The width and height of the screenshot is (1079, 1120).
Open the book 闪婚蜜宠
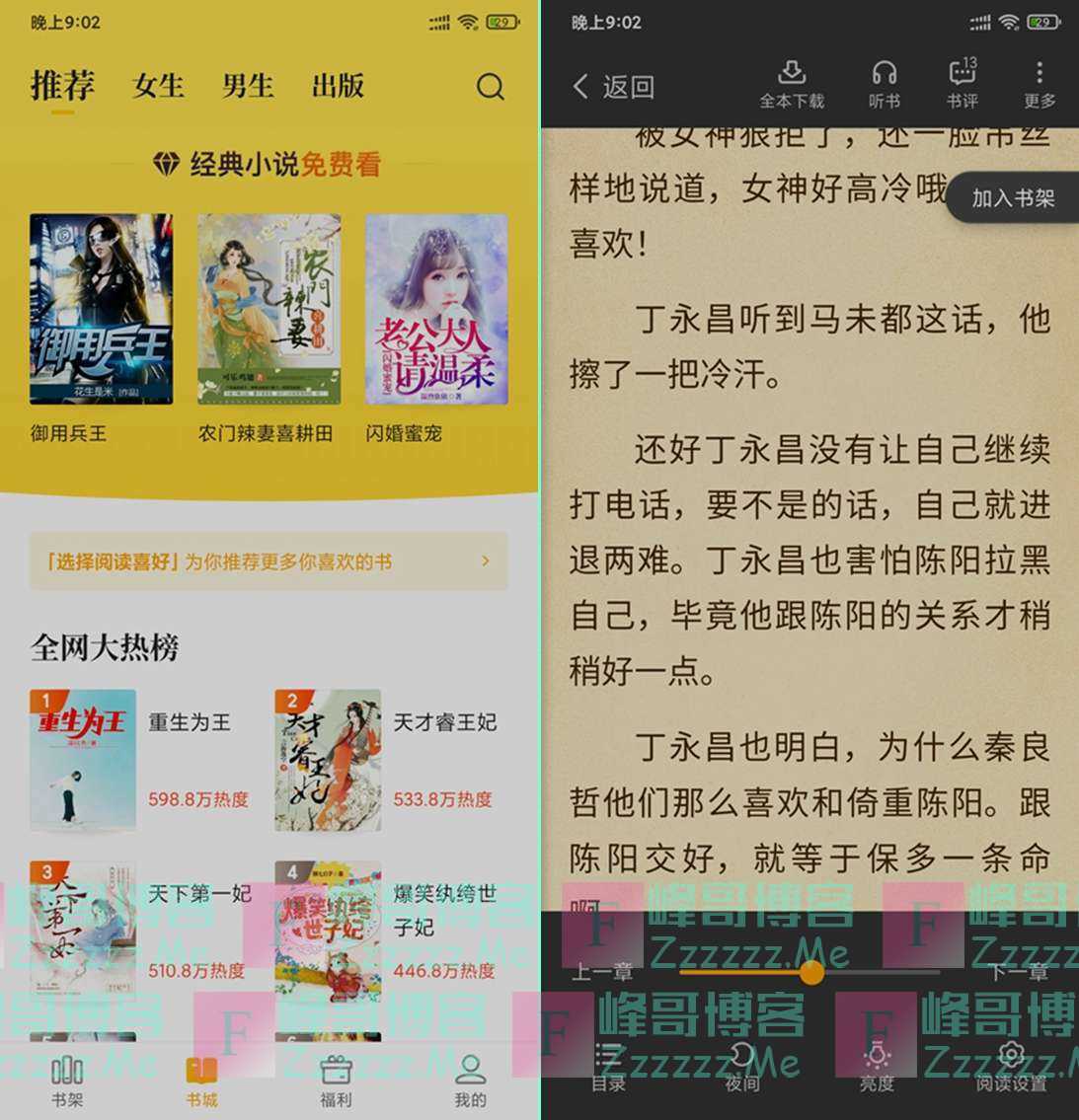tap(436, 310)
